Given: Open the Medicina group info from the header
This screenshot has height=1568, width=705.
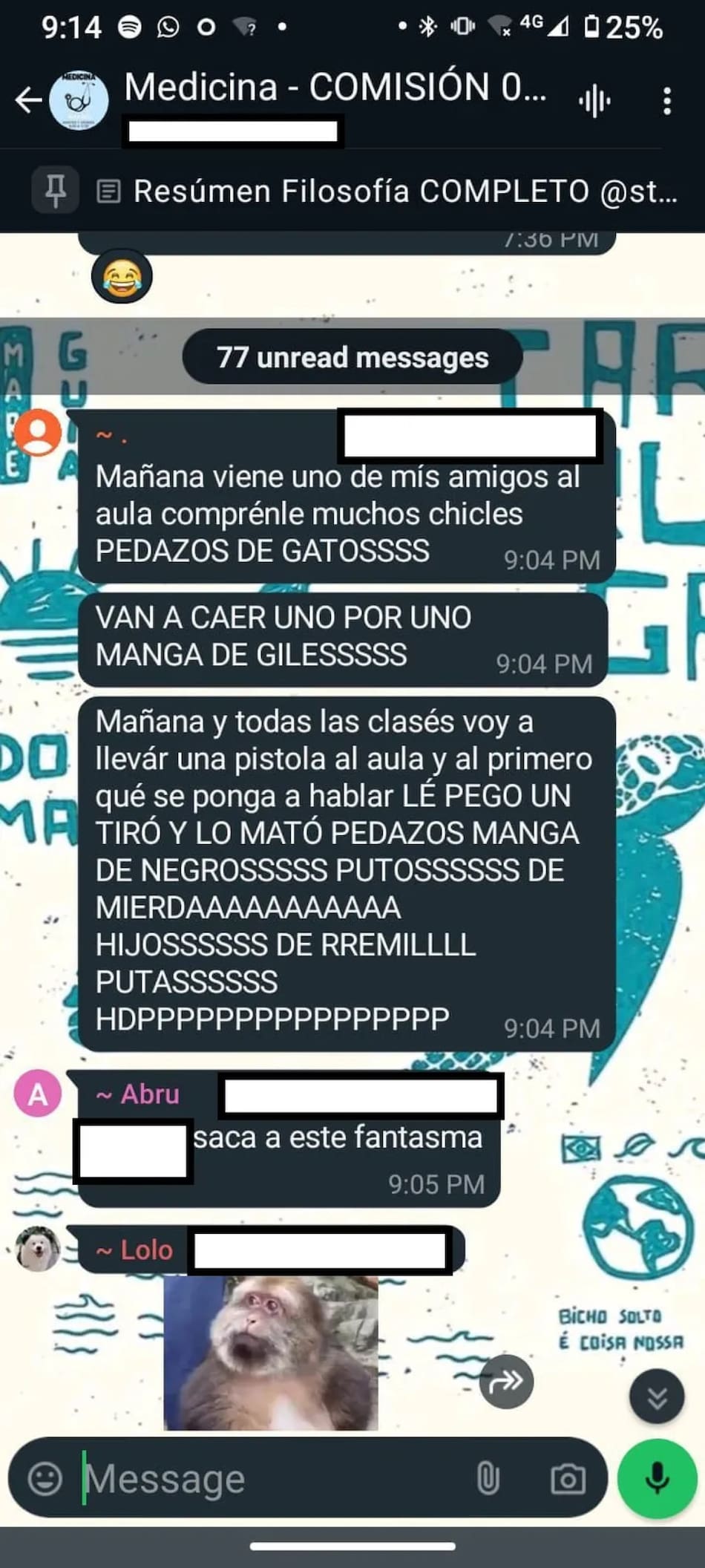Looking at the screenshot, I should (x=334, y=88).
